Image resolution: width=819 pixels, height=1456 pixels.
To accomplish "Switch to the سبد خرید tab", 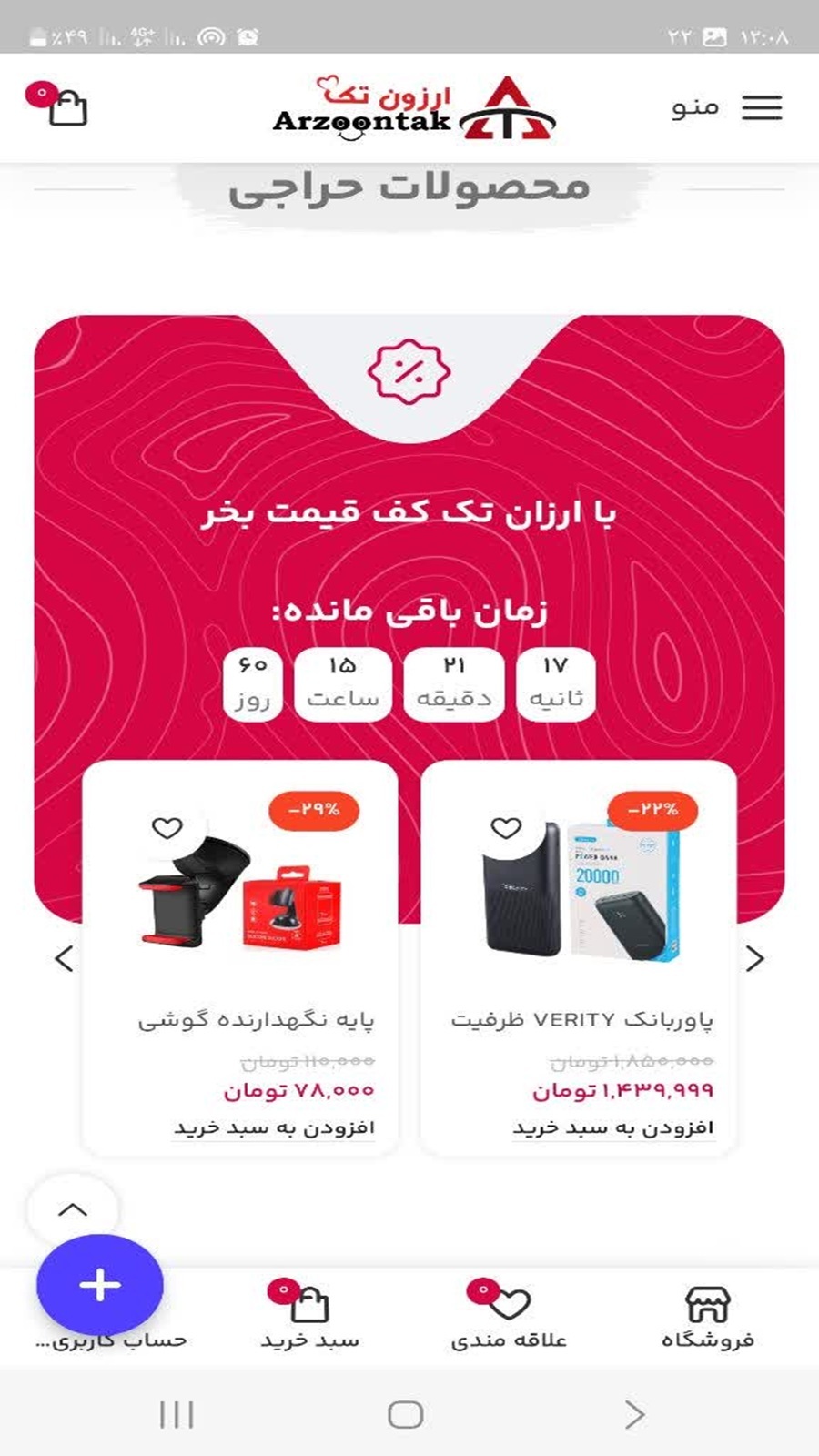I will pyautogui.click(x=309, y=1318).
